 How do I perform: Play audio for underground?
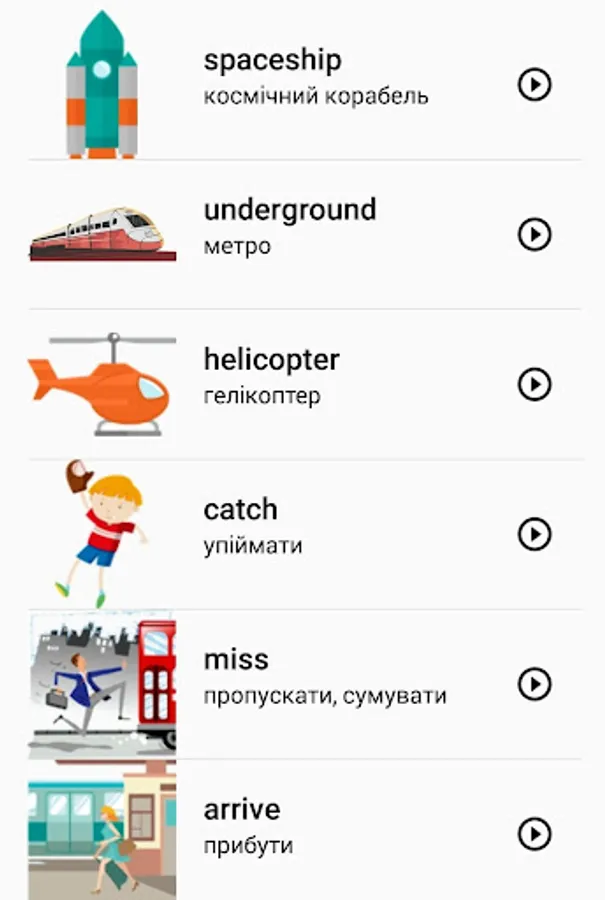point(535,234)
